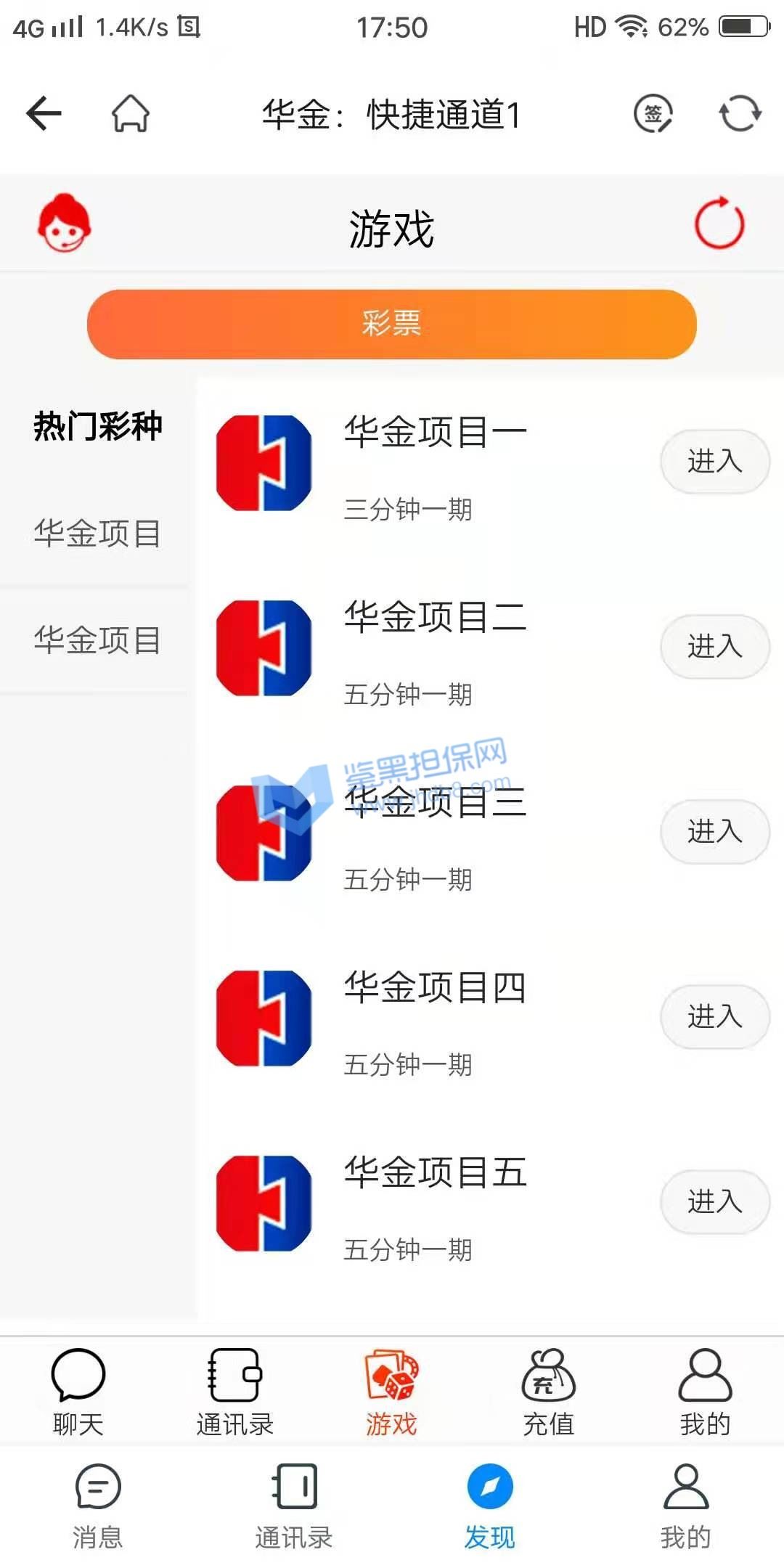Select the orange 彩票 button
The height and width of the screenshot is (1568, 784).
392,324
